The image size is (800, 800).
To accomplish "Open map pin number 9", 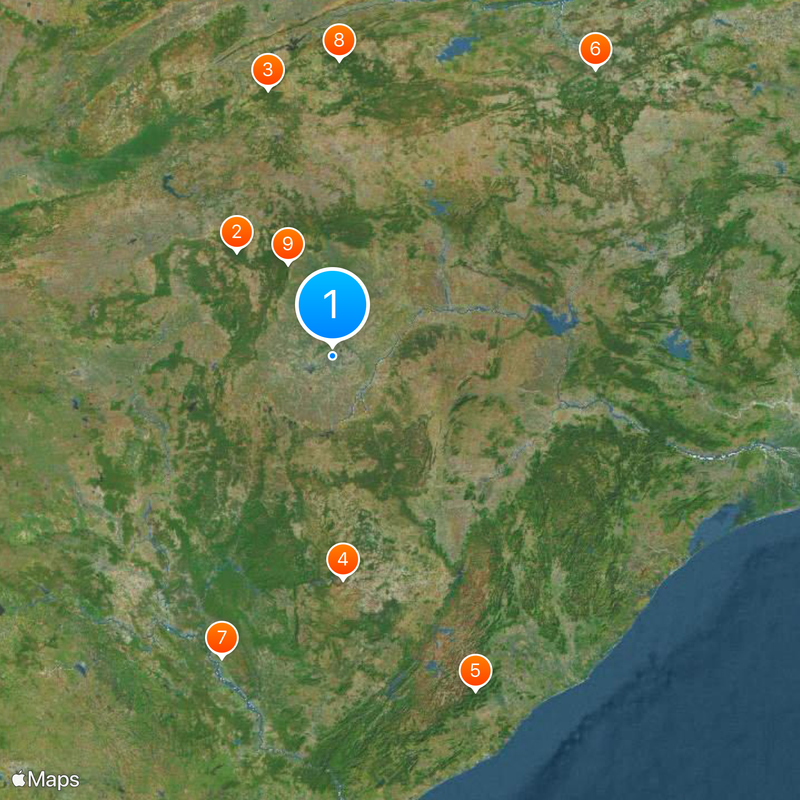I will 288,243.
